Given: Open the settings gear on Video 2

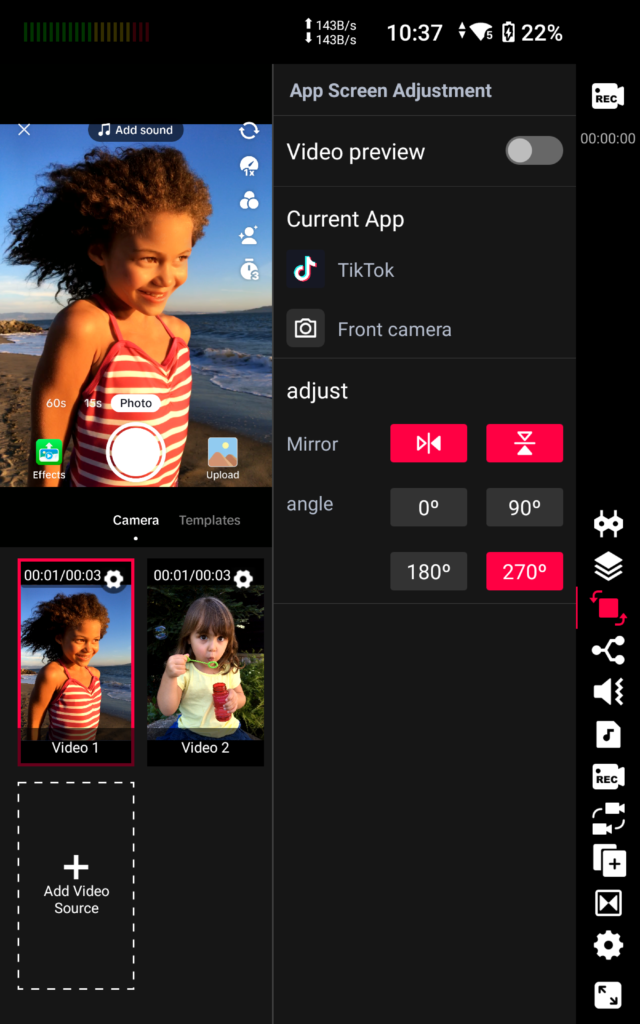Looking at the screenshot, I should point(243,577).
